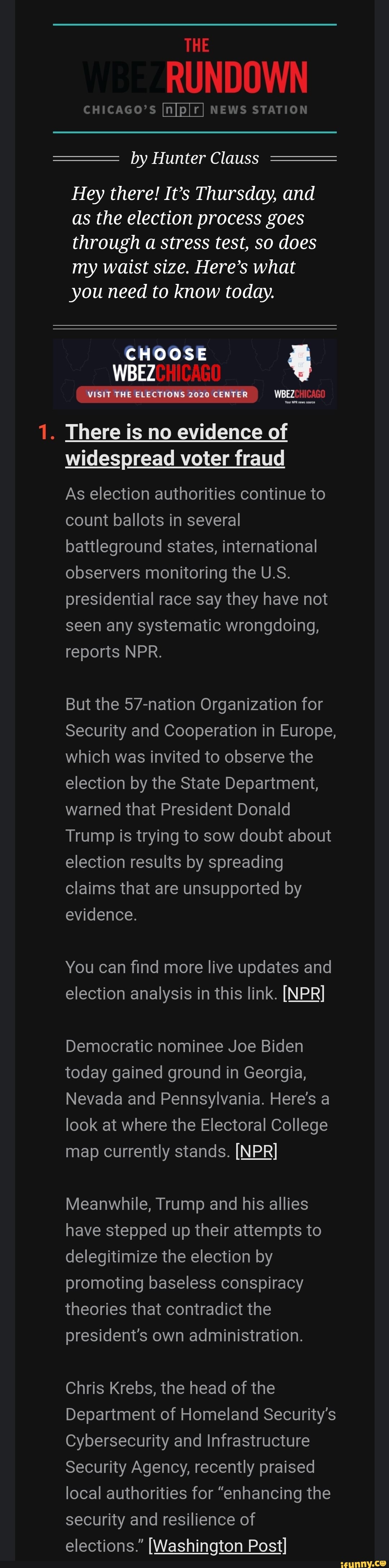Open the Washington Post link
The height and width of the screenshot is (1568, 389).
tap(217, 1545)
